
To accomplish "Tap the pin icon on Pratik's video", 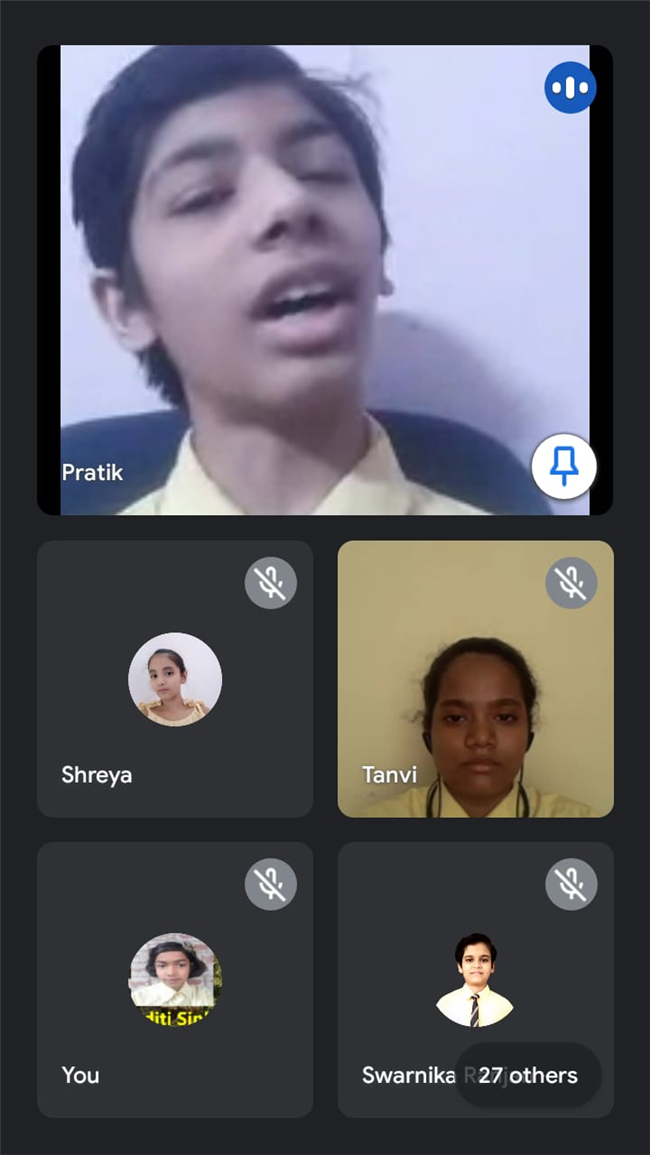I will click(x=564, y=466).
